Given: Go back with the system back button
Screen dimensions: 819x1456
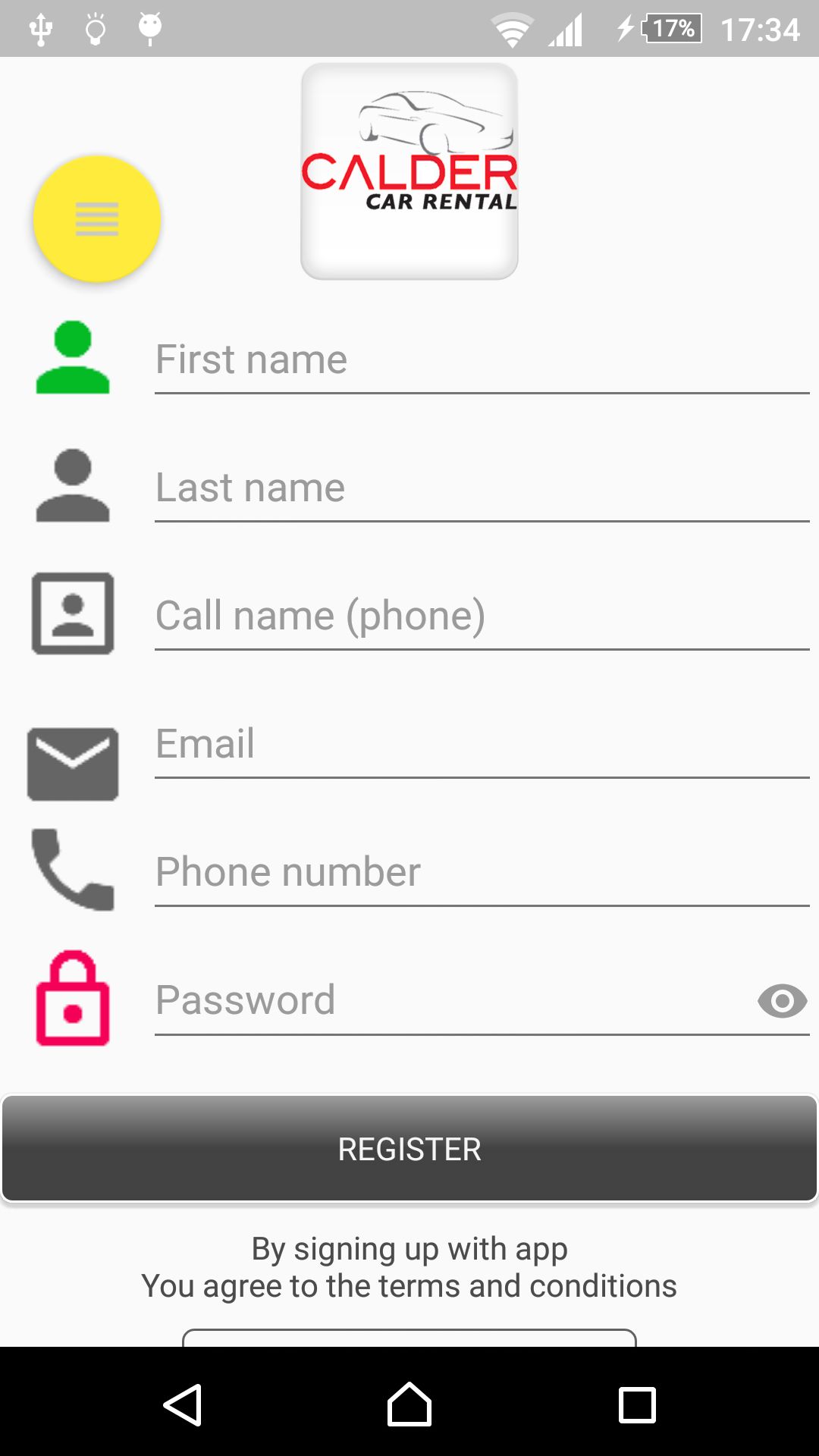Looking at the screenshot, I should [183, 1404].
